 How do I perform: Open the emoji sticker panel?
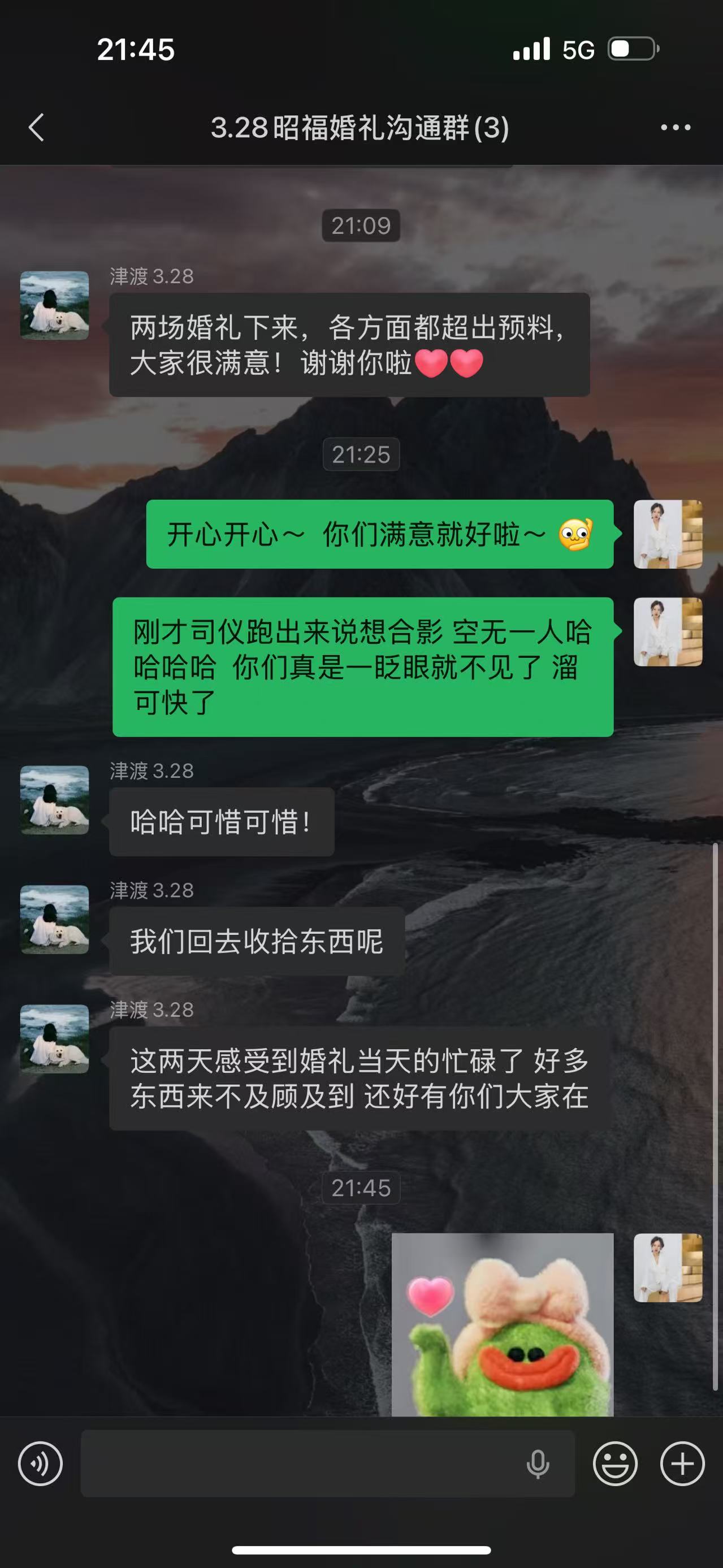(x=614, y=1463)
